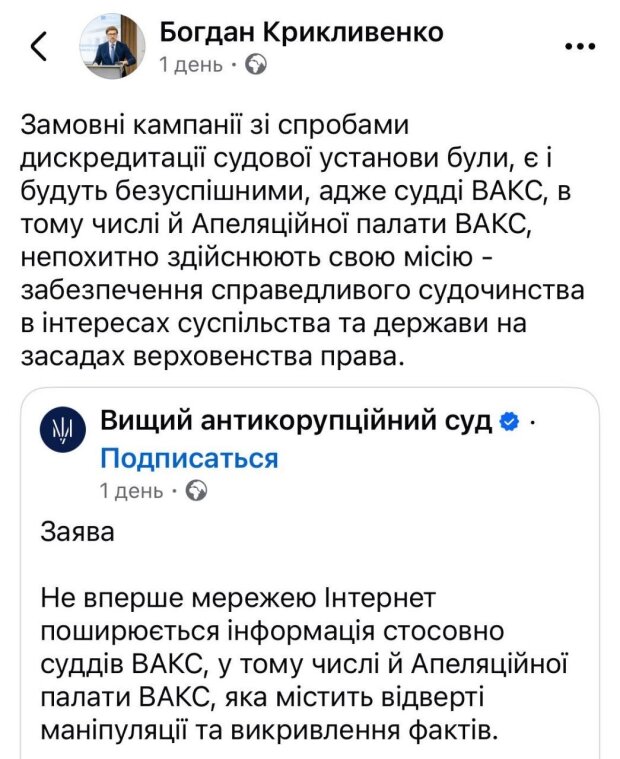Follow the court page via Подписаться
Image resolution: width=620 pixels, height=759 pixels.
[x=189, y=458]
